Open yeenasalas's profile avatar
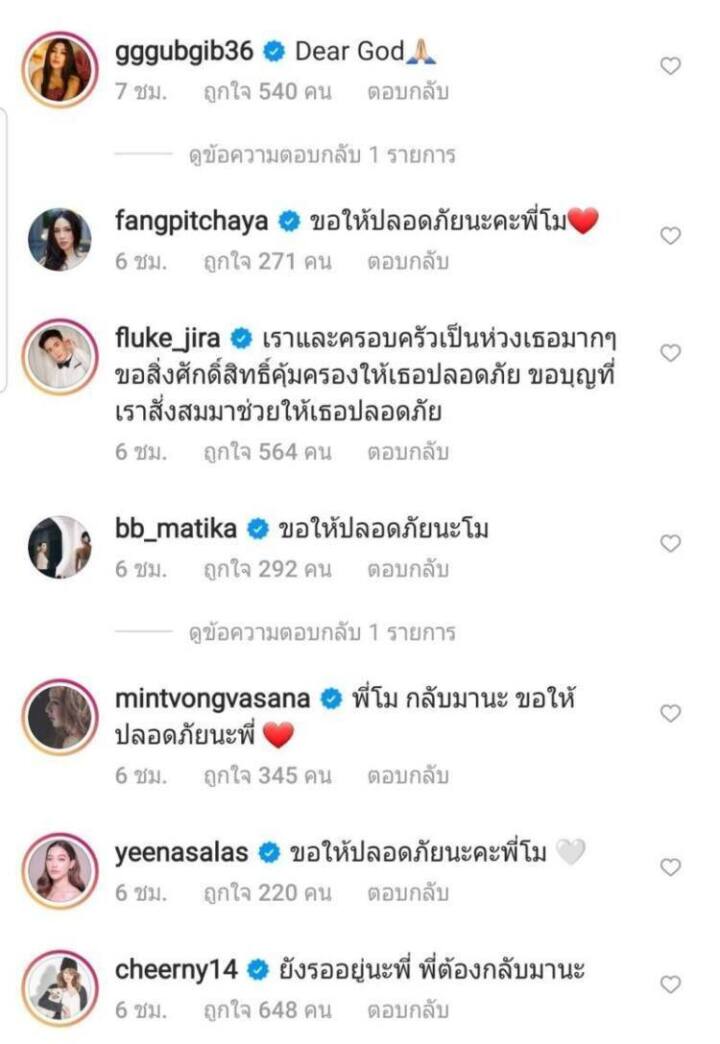 [x=59, y=868]
